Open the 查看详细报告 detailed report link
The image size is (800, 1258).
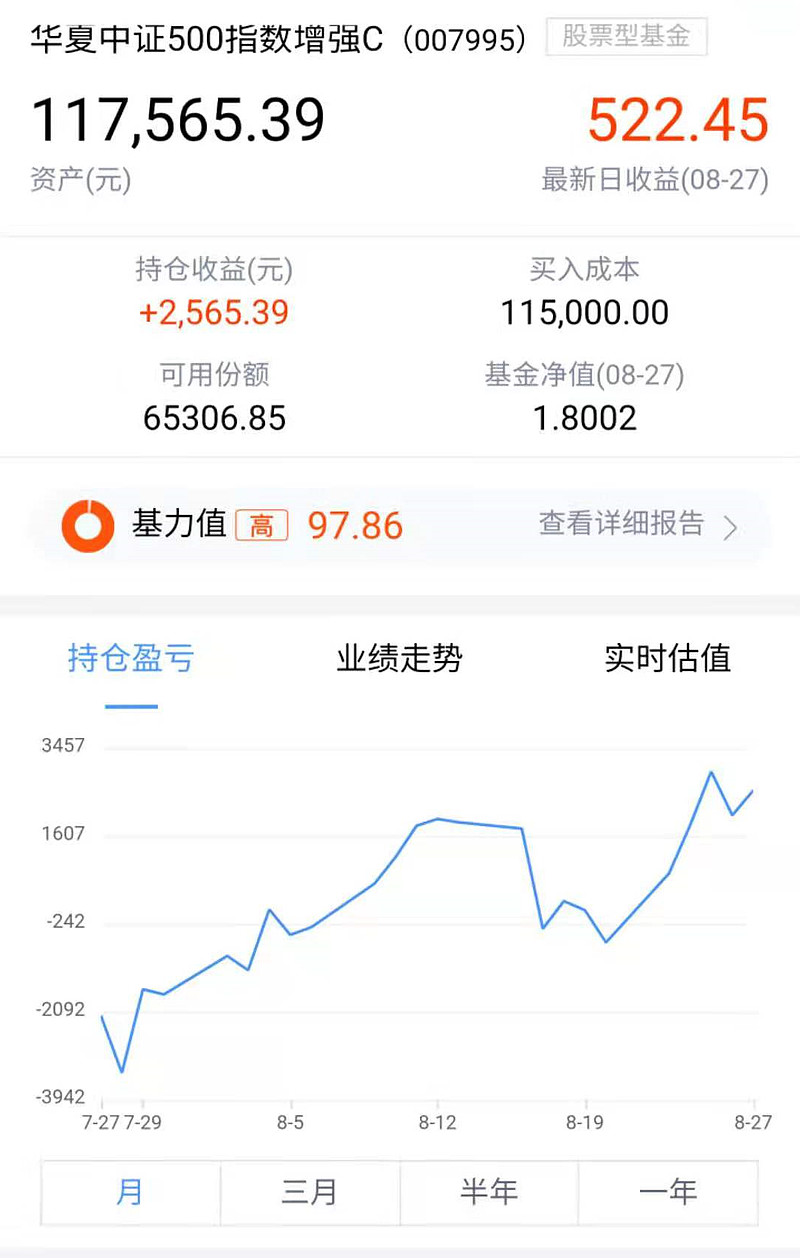click(622, 523)
